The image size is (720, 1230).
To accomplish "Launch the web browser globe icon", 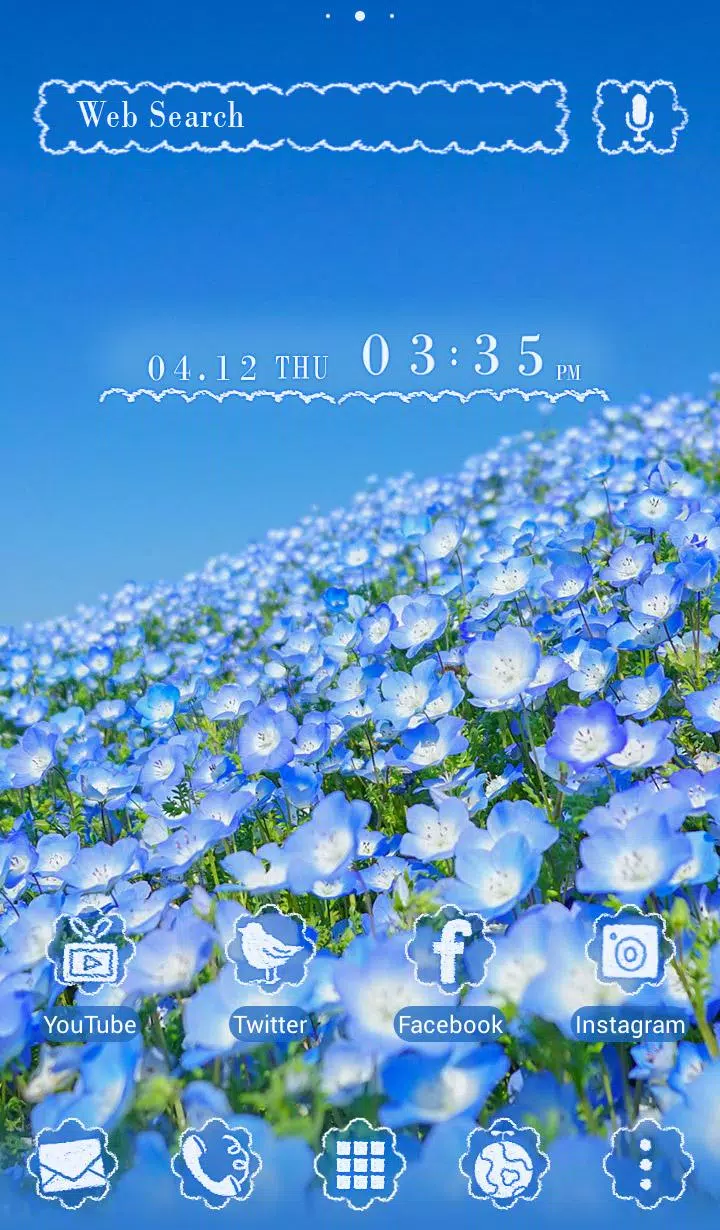I will pos(504,1164).
